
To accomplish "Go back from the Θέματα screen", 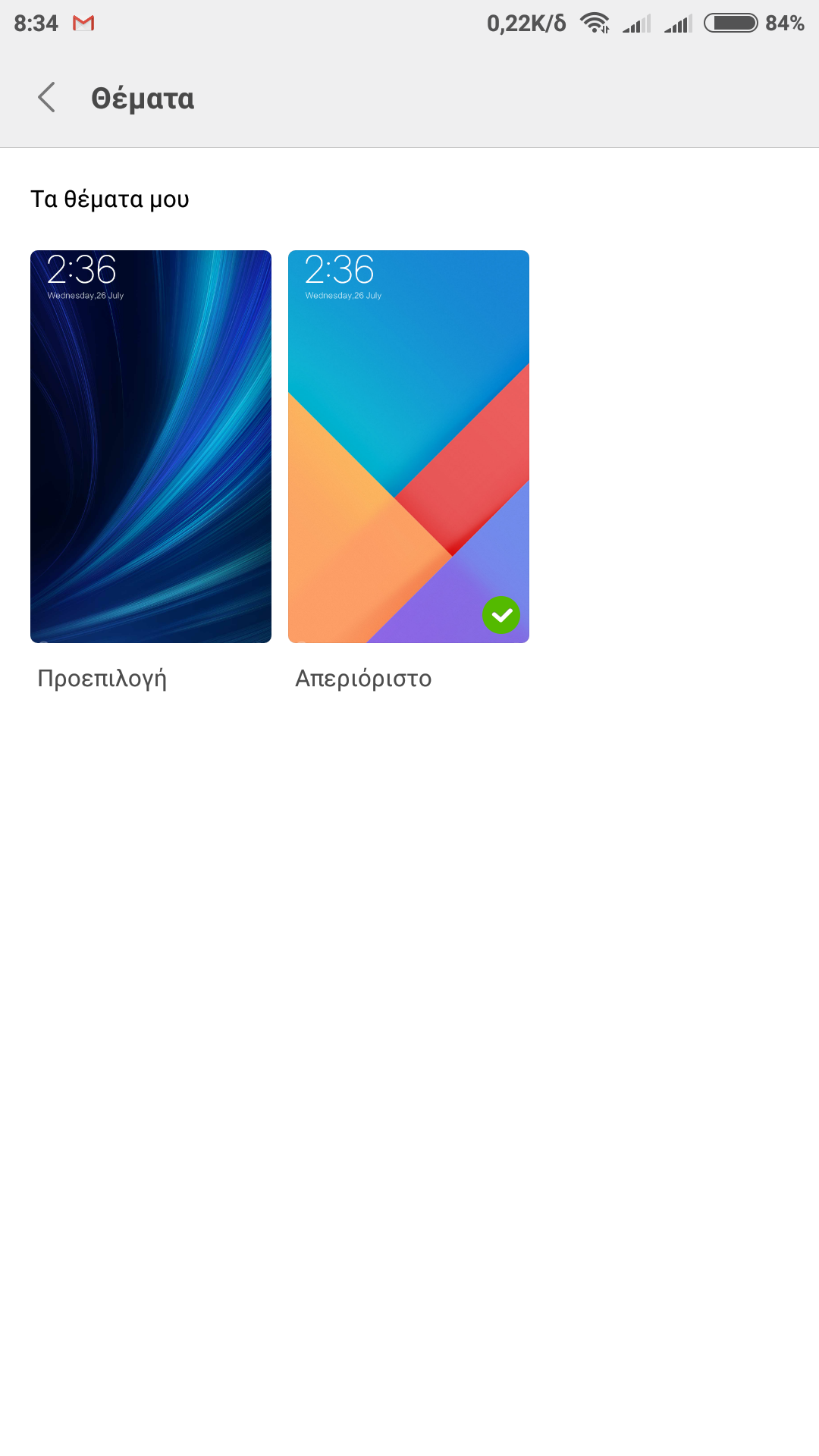I will pos(47,98).
